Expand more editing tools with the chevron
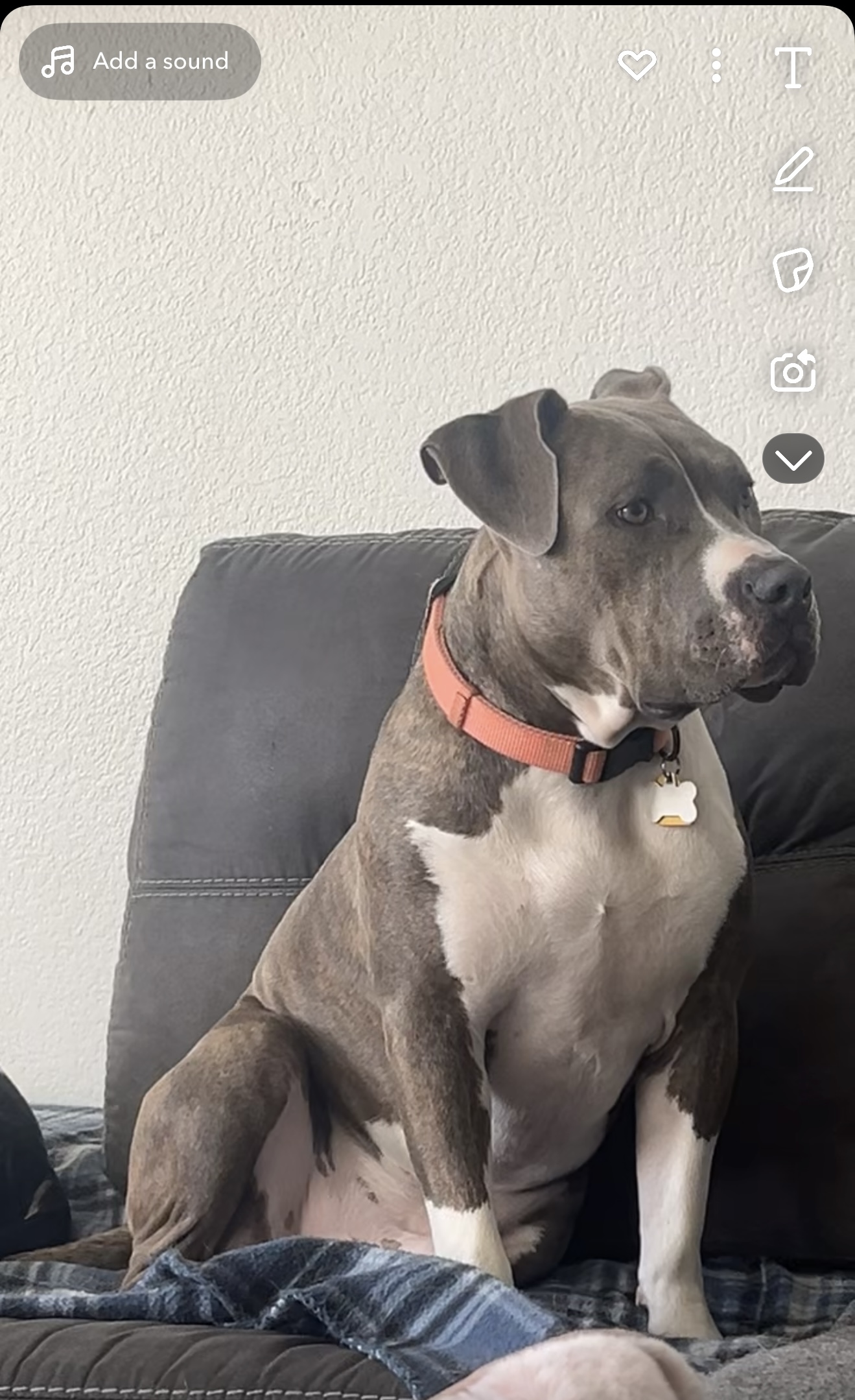The width and height of the screenshot is (855, 1400). (793, 458)
